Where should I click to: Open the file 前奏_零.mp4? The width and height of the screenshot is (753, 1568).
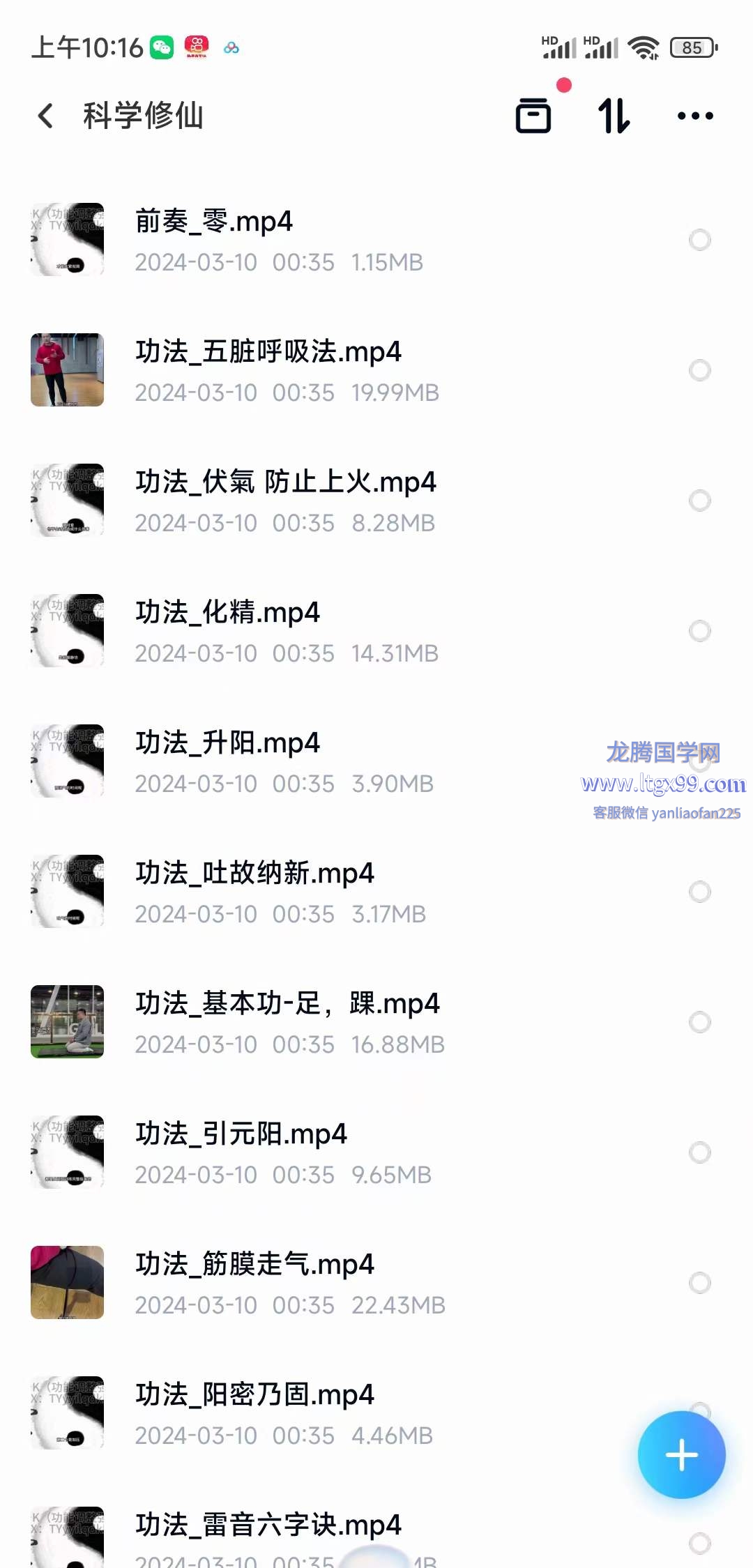coord(279,240)
